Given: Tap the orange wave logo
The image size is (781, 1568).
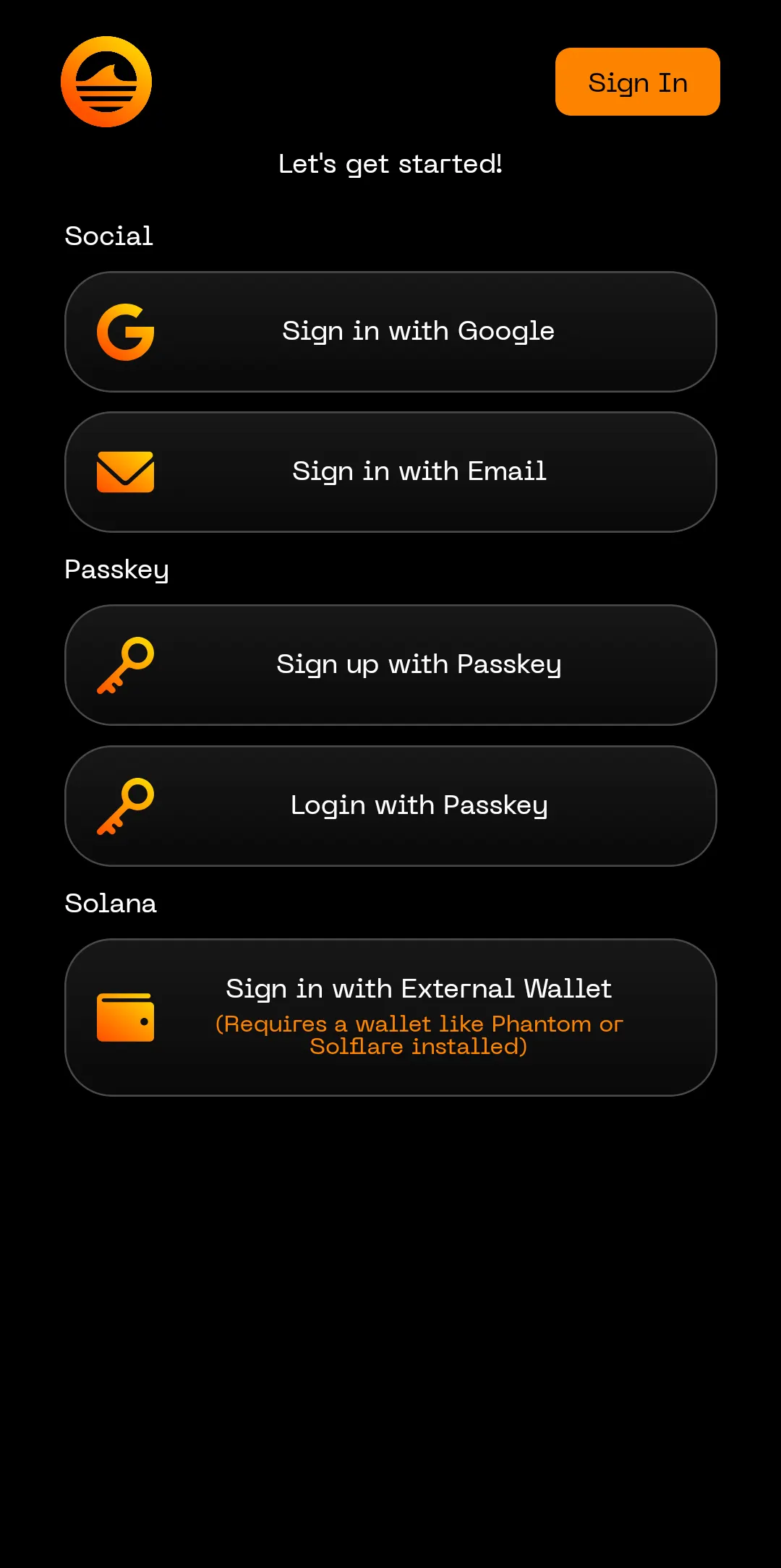Looking at the screenshot, I should 106,82.
